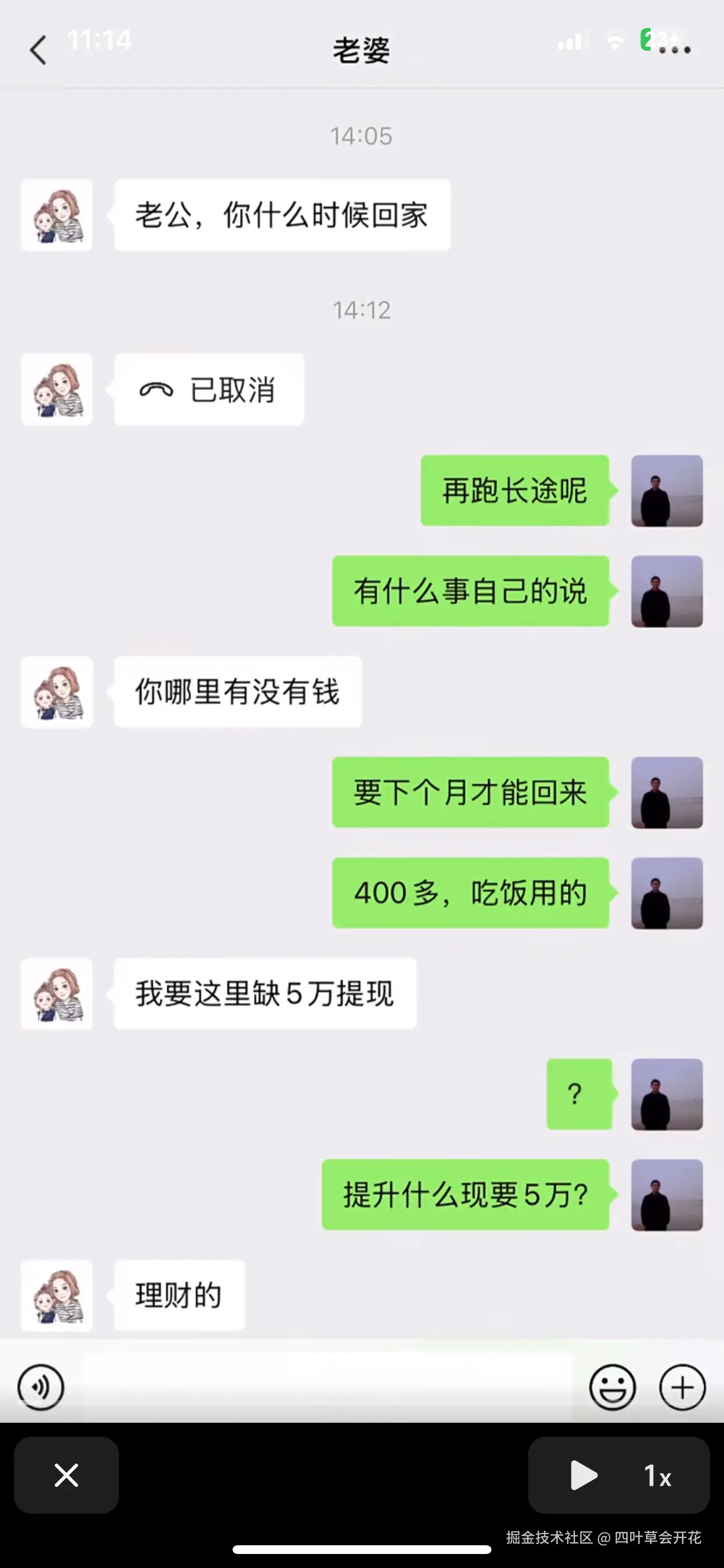Viewport: 724px width, 1568px height.
Task: Click the phone icon in the 已取消 call message
Action: click(x=157, y=389)
